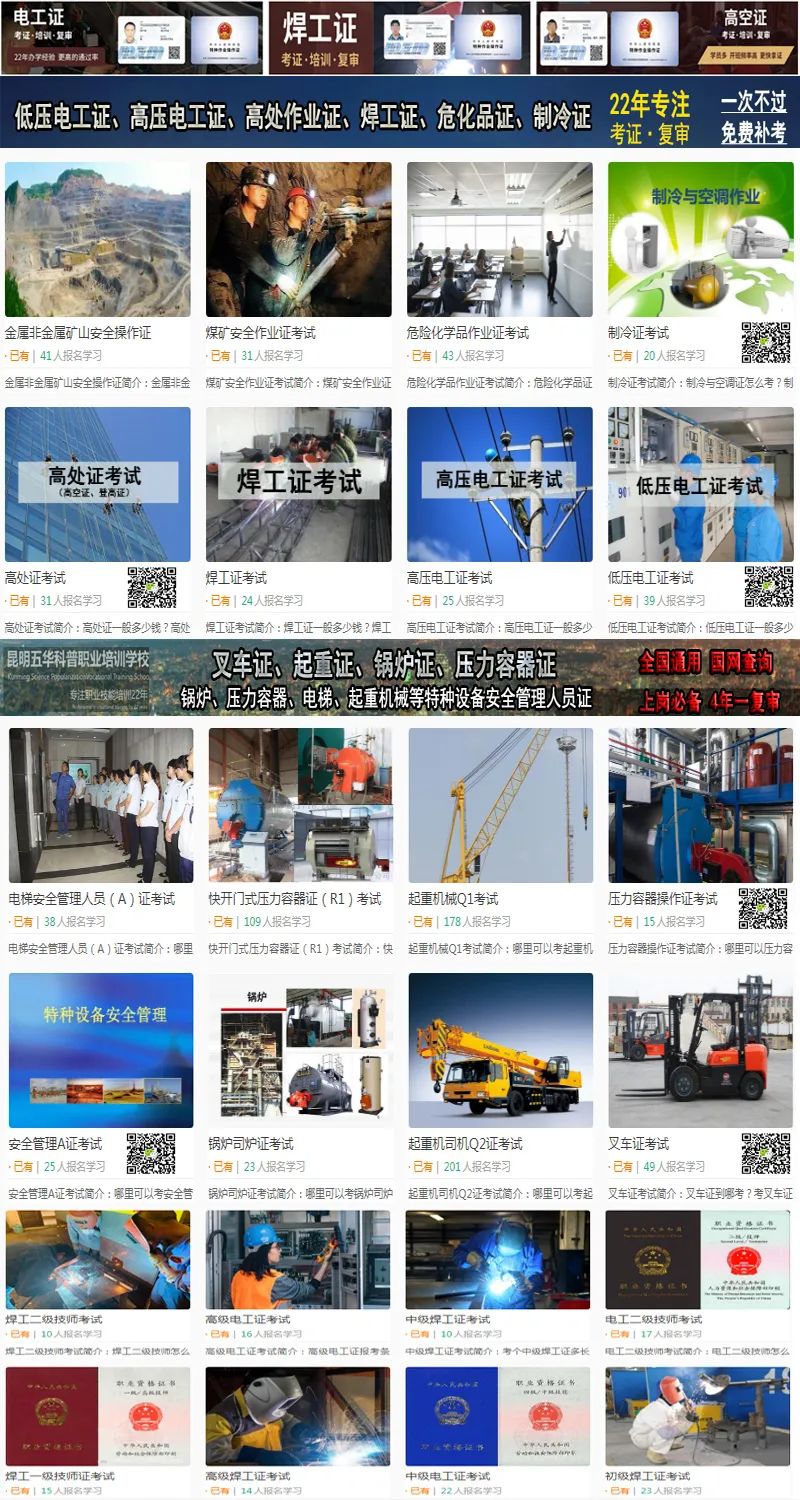This screenshot has width=800, height=1500.
Task: Open 制冷证考试 course card
Action: [700, 240]
